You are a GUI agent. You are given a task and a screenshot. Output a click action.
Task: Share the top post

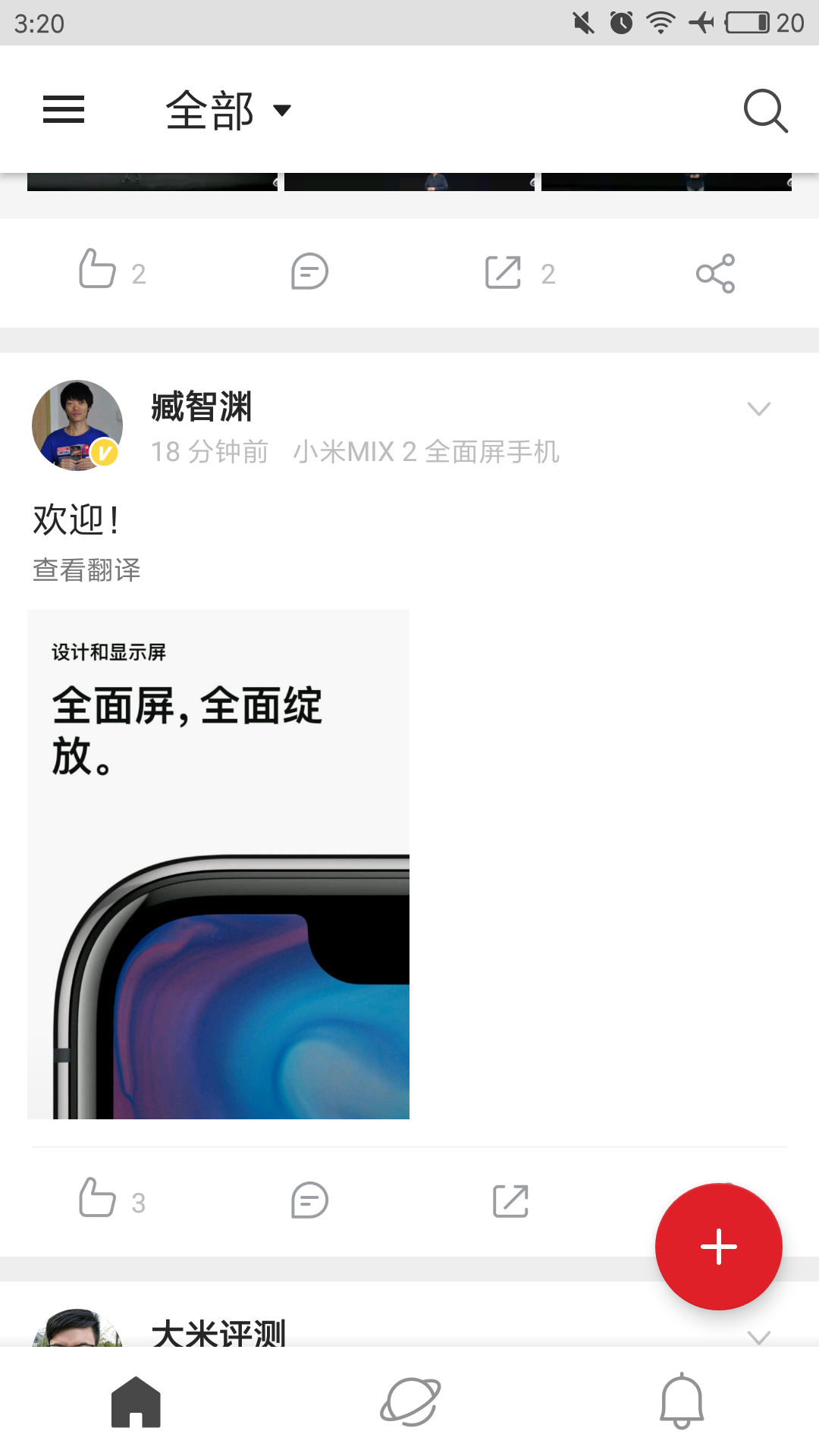click(x=716, y=273)
